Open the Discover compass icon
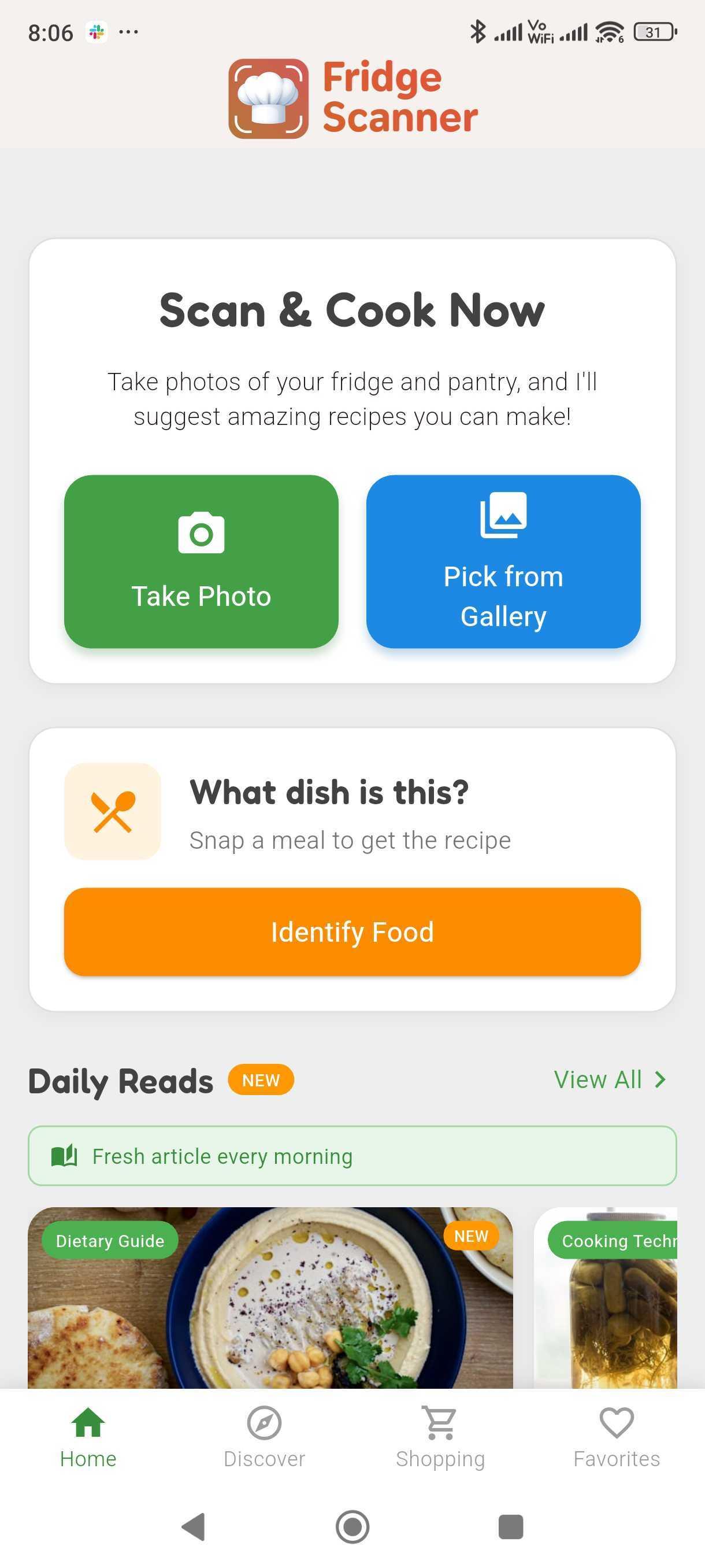 point(264,1422)
